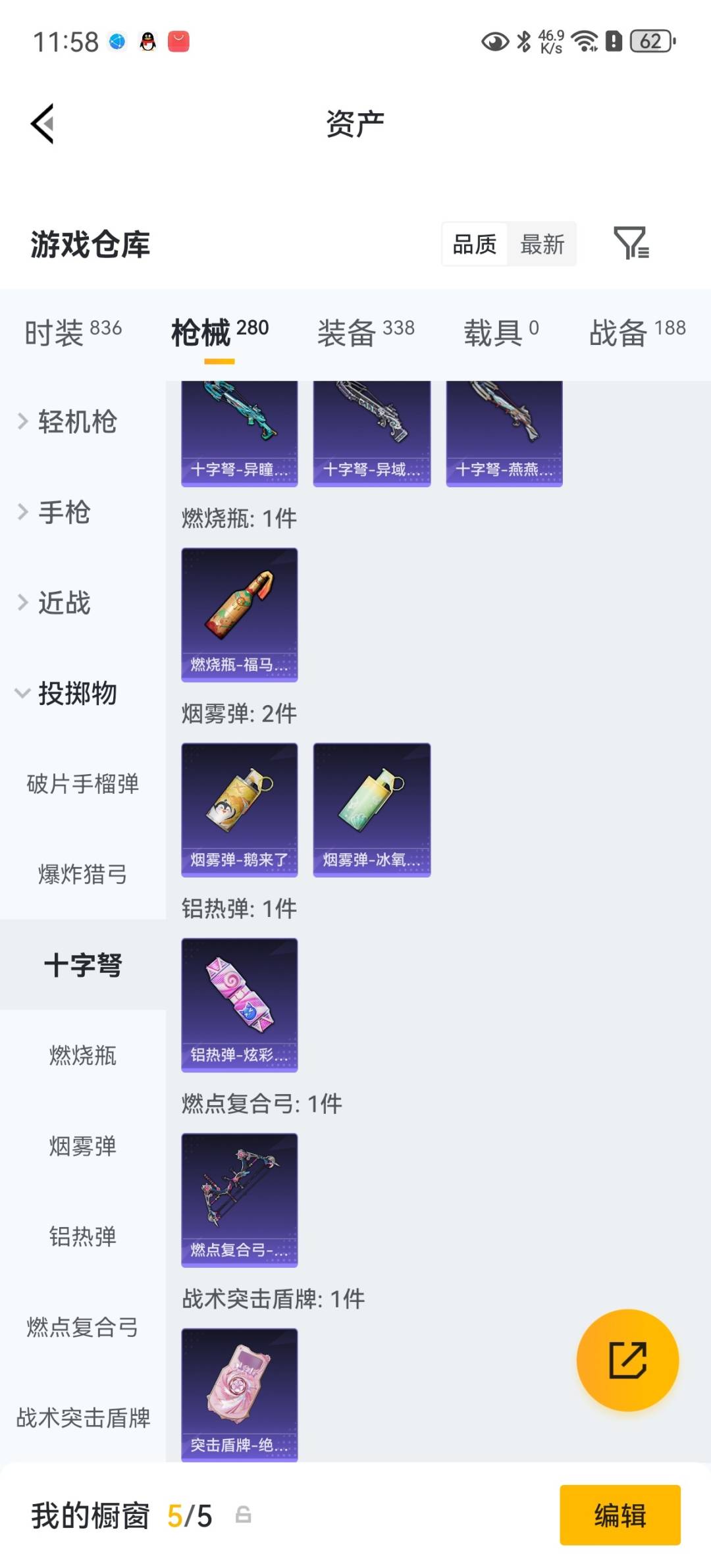Expand the 轻机枪 section

72,422
